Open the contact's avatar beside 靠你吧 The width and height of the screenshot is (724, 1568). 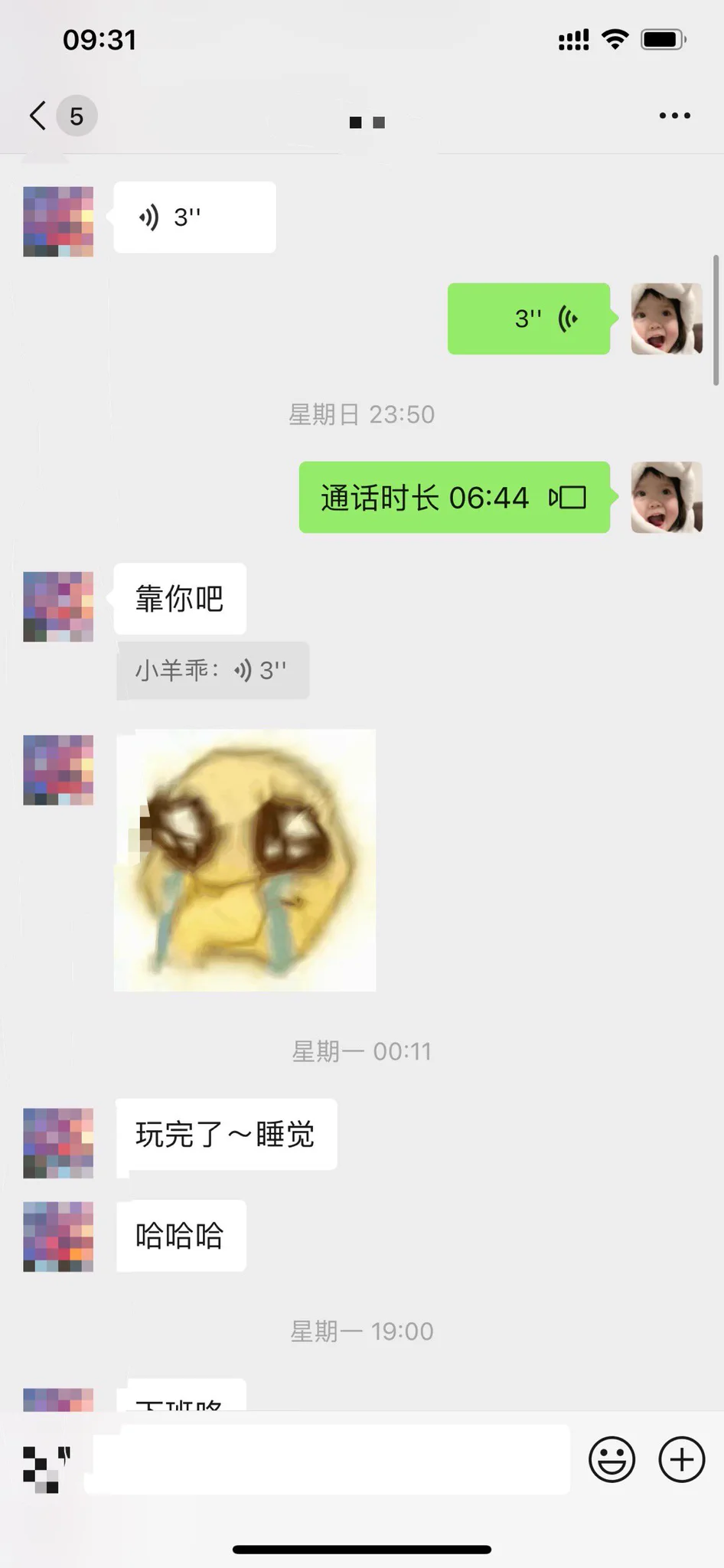pyautogui.click(x=58, y=606)
